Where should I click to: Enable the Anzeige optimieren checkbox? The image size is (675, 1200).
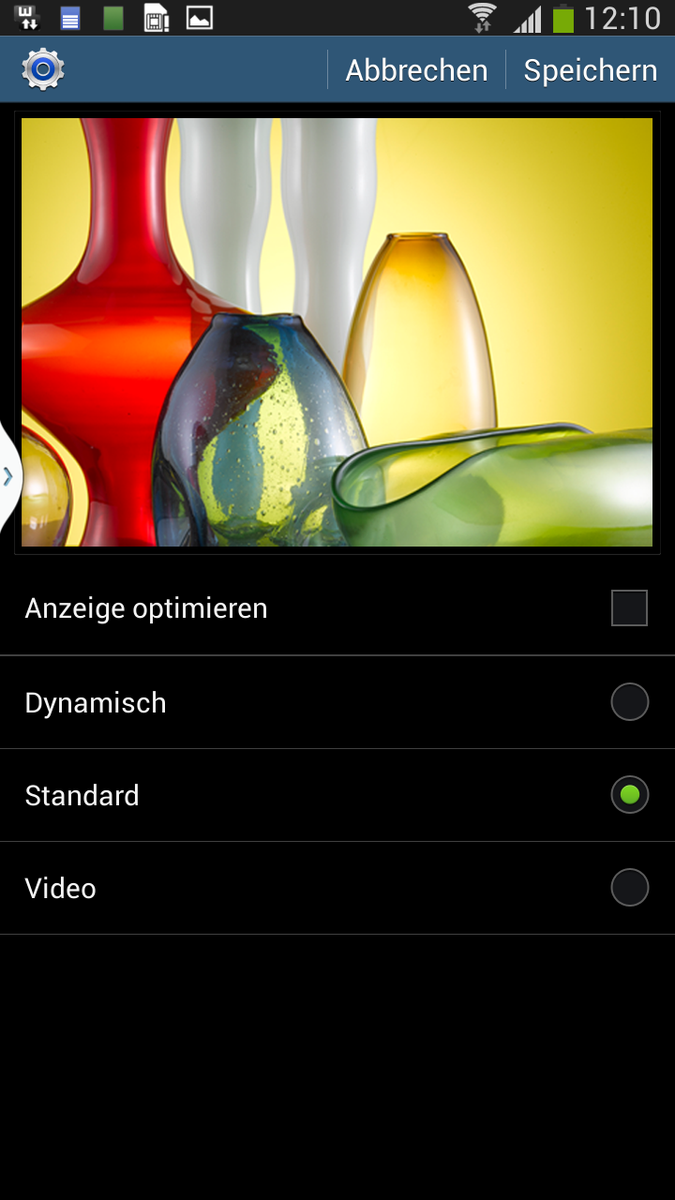point(629,608)
